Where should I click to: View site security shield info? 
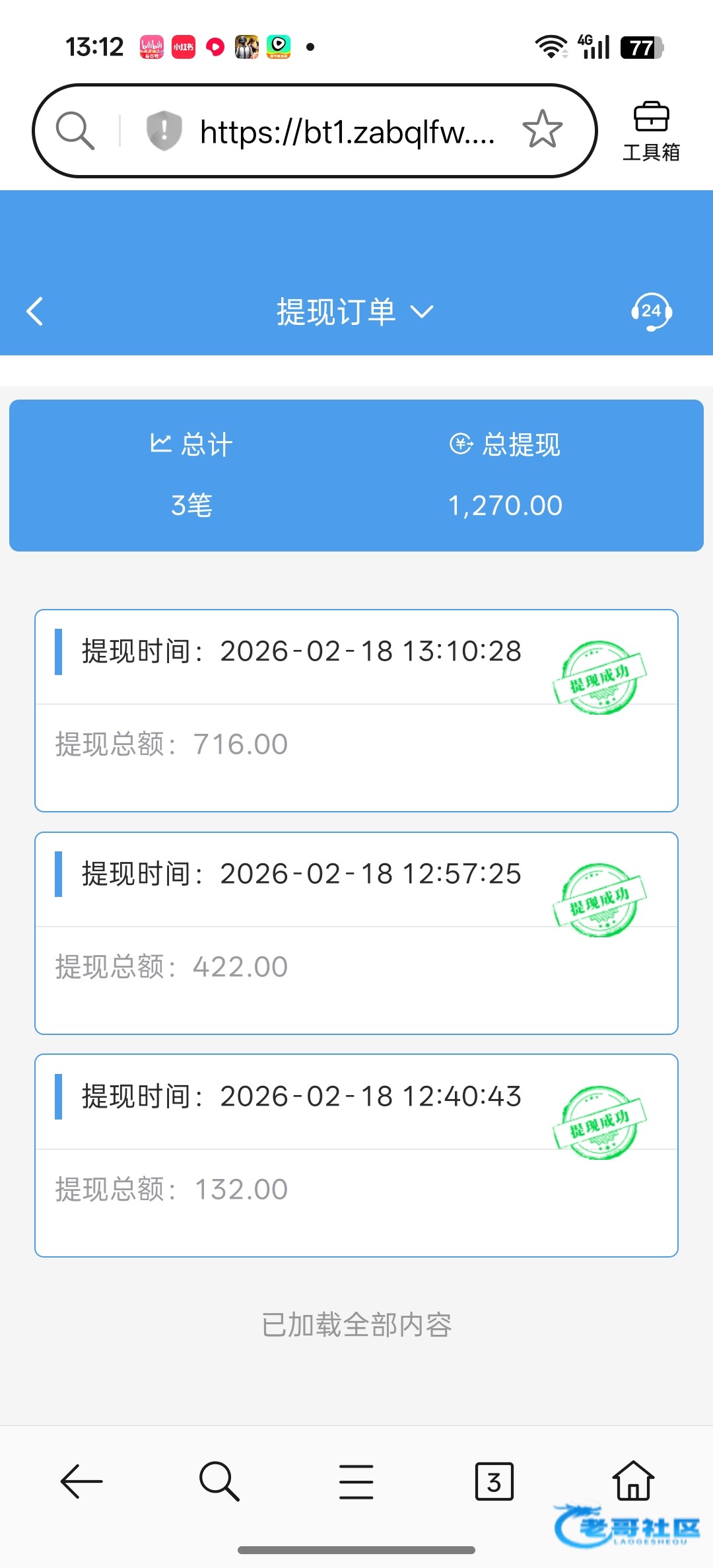tap(164, 130)
